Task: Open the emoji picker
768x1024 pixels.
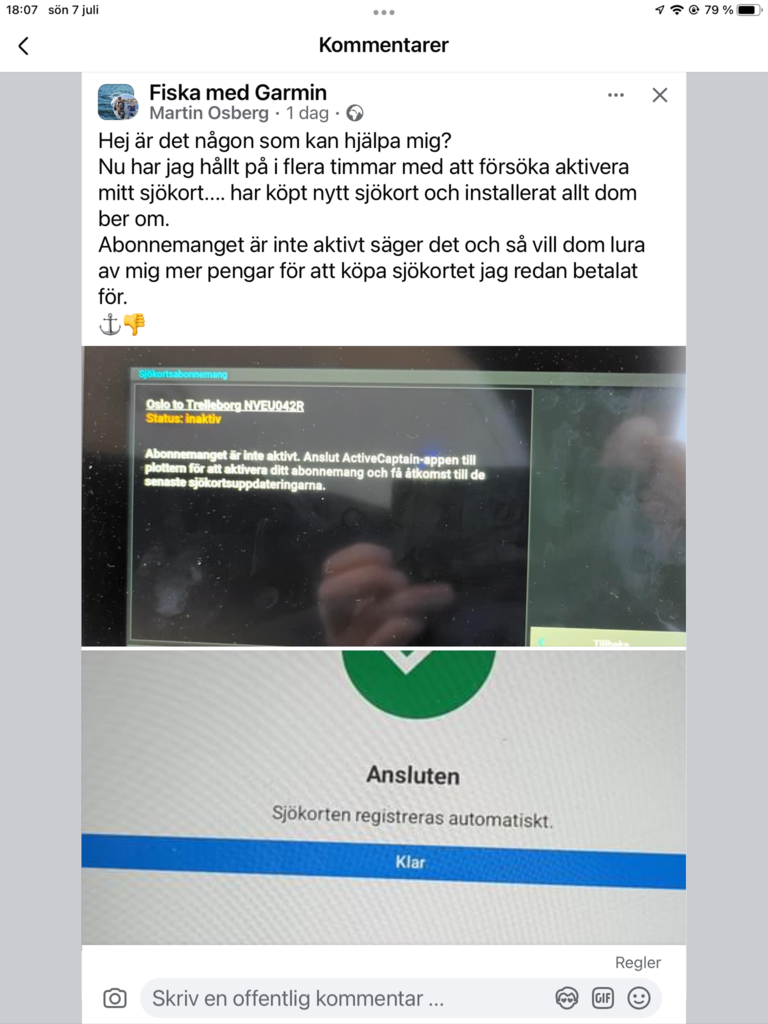Action: click(638, 998)
